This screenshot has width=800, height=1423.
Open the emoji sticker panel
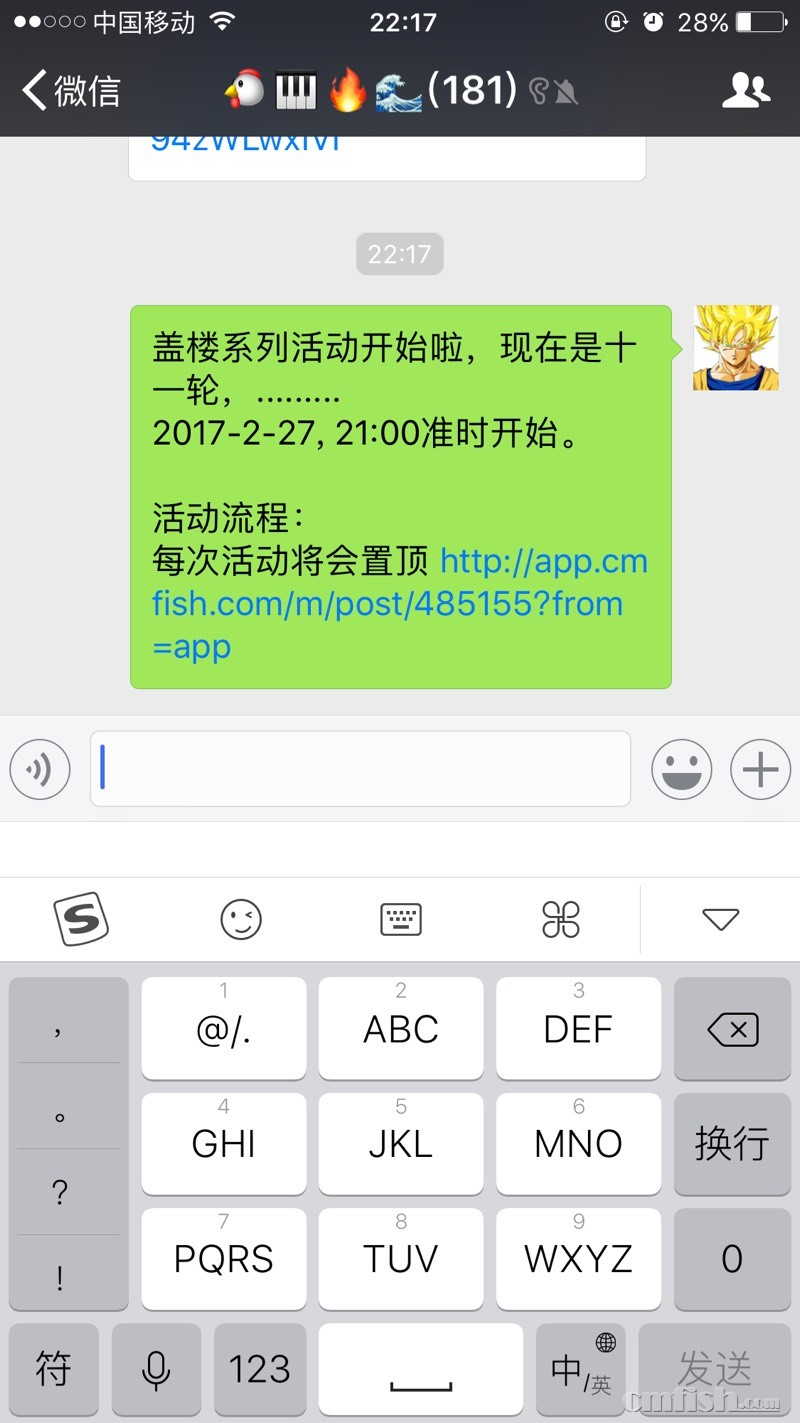(x=681, y=769)
